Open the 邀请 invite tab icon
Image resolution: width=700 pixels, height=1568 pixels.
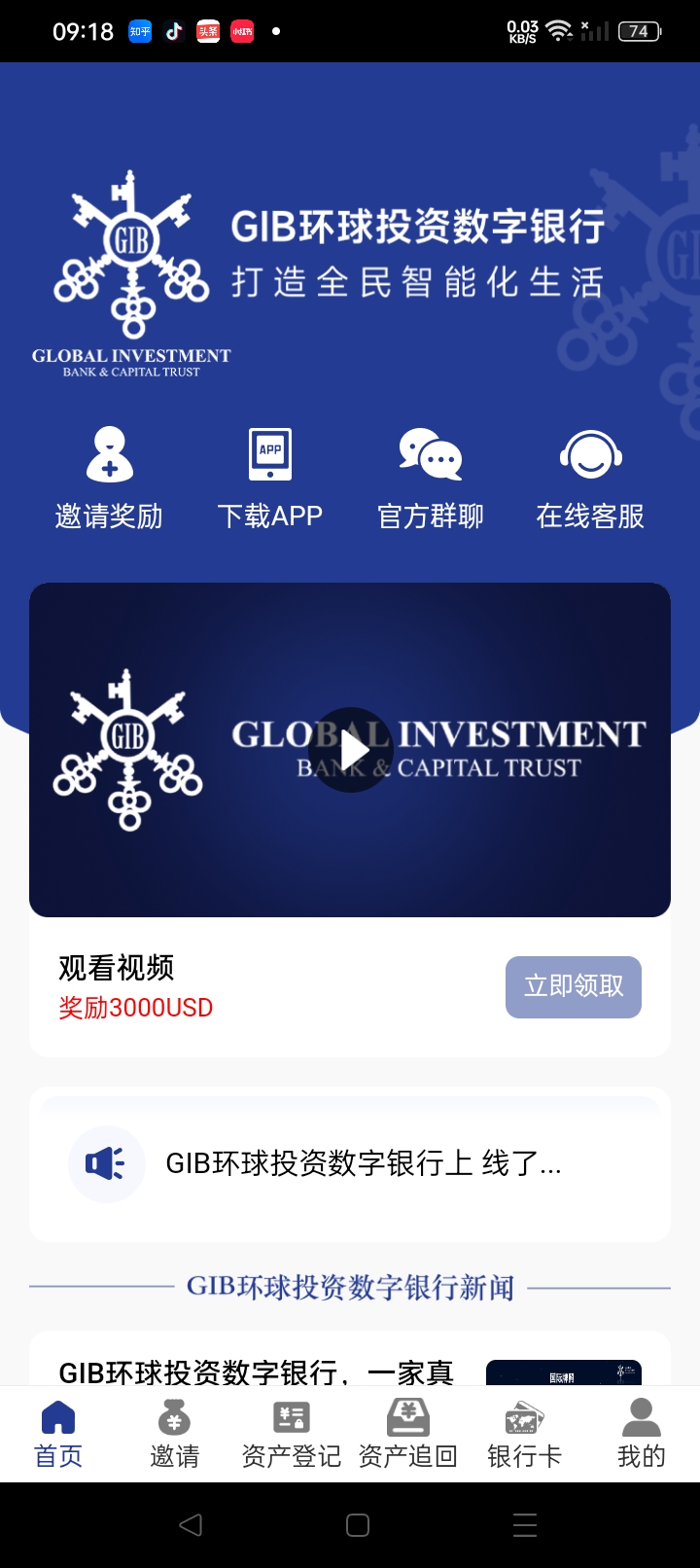[x=175, y=1418]
